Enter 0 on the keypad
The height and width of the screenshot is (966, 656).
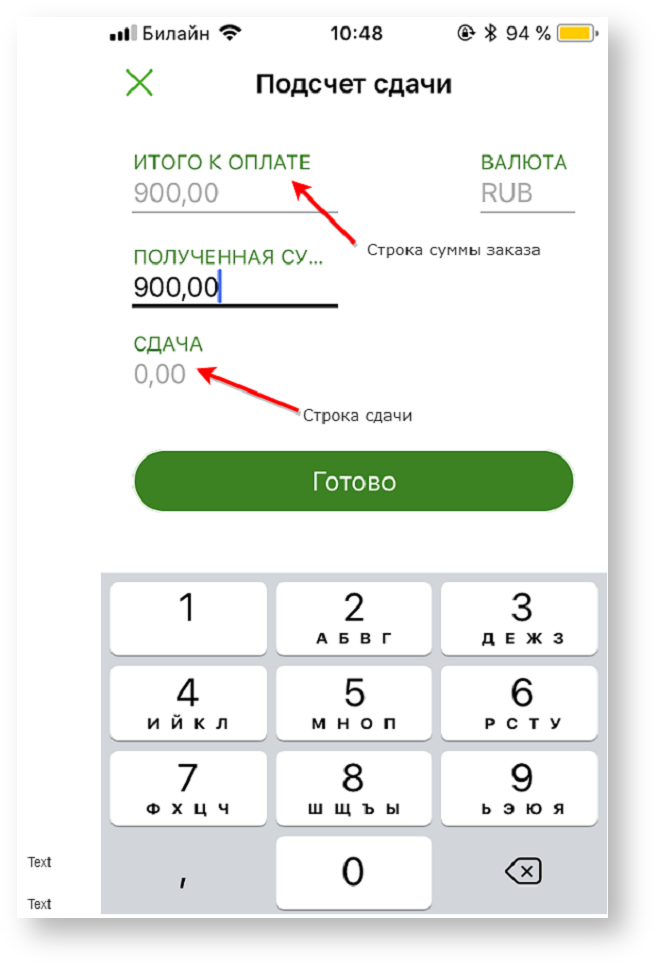tap(353, 872)
